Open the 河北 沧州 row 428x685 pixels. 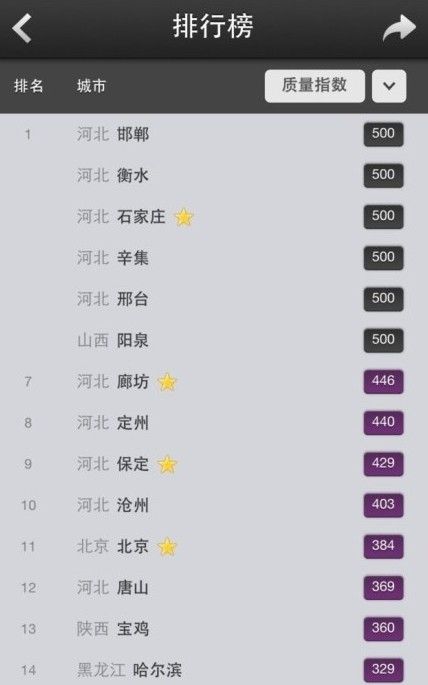click(214, 505)
